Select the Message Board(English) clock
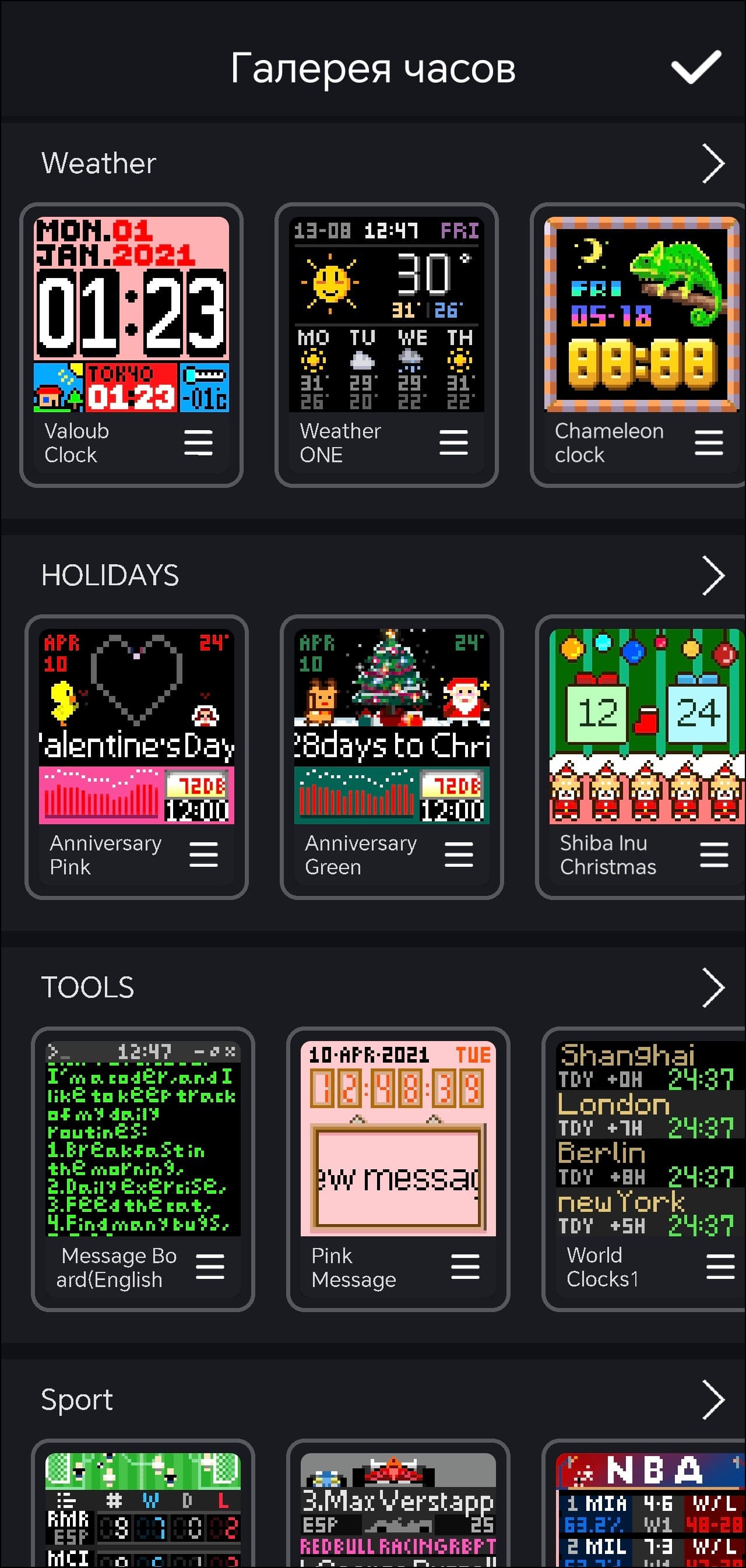 [143, 1138]
